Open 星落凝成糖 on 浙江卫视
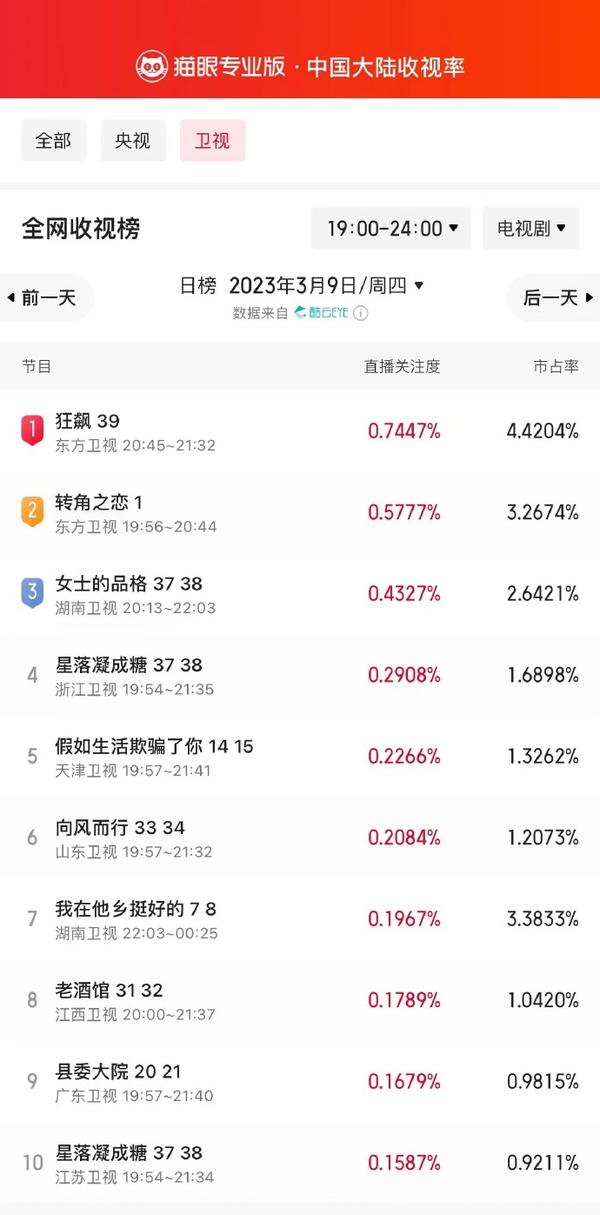 click(300, 675)
